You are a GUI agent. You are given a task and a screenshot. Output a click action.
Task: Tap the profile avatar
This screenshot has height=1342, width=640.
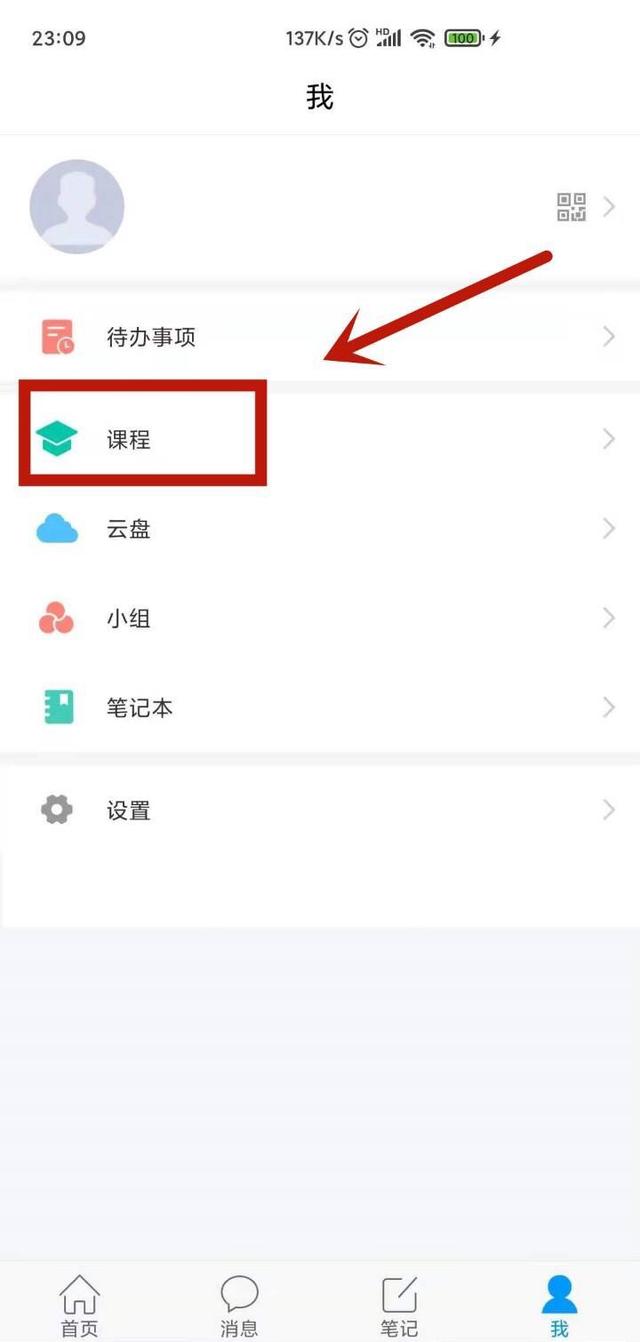pyautogui.click(x=77, y=207)
